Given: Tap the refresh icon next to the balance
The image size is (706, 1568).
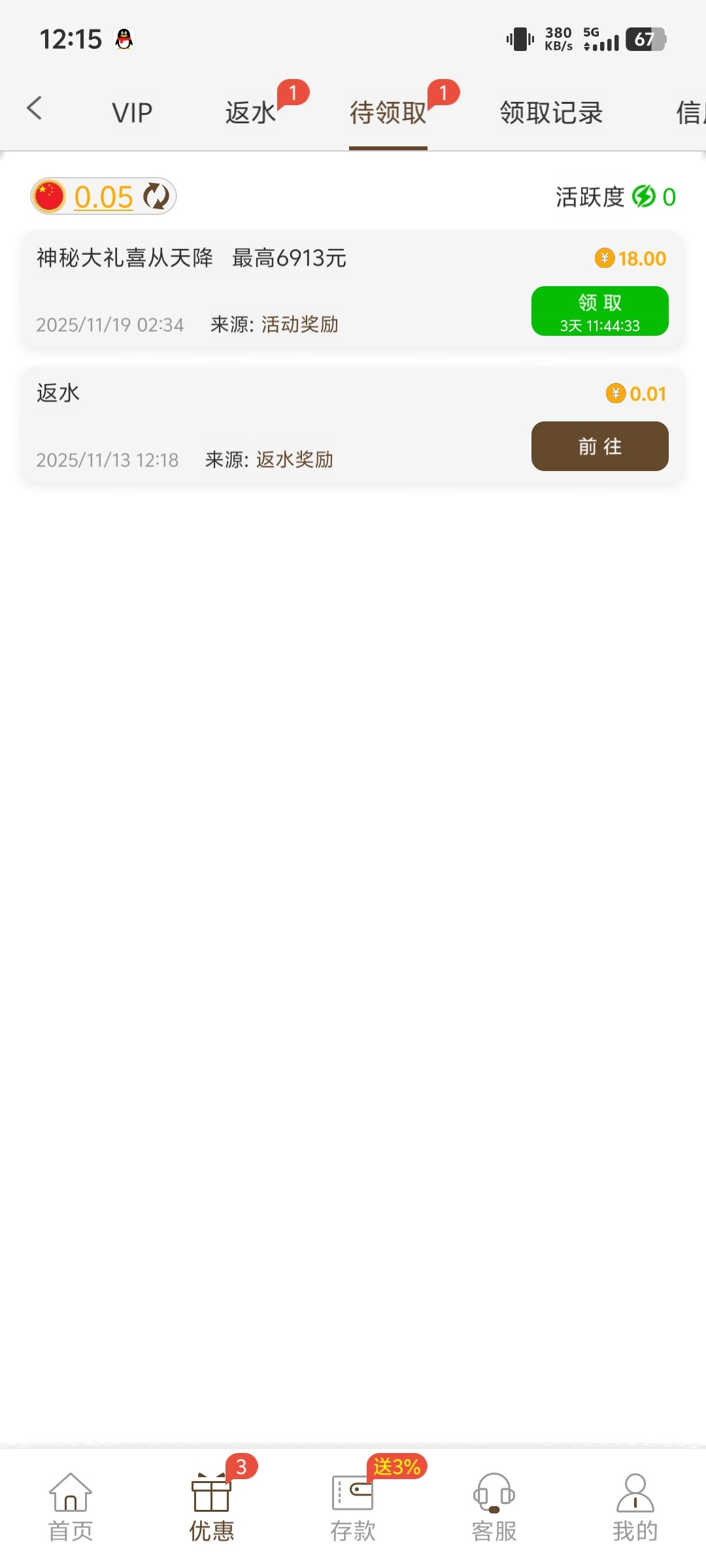Looking at the screenshot, I should 155,197.
